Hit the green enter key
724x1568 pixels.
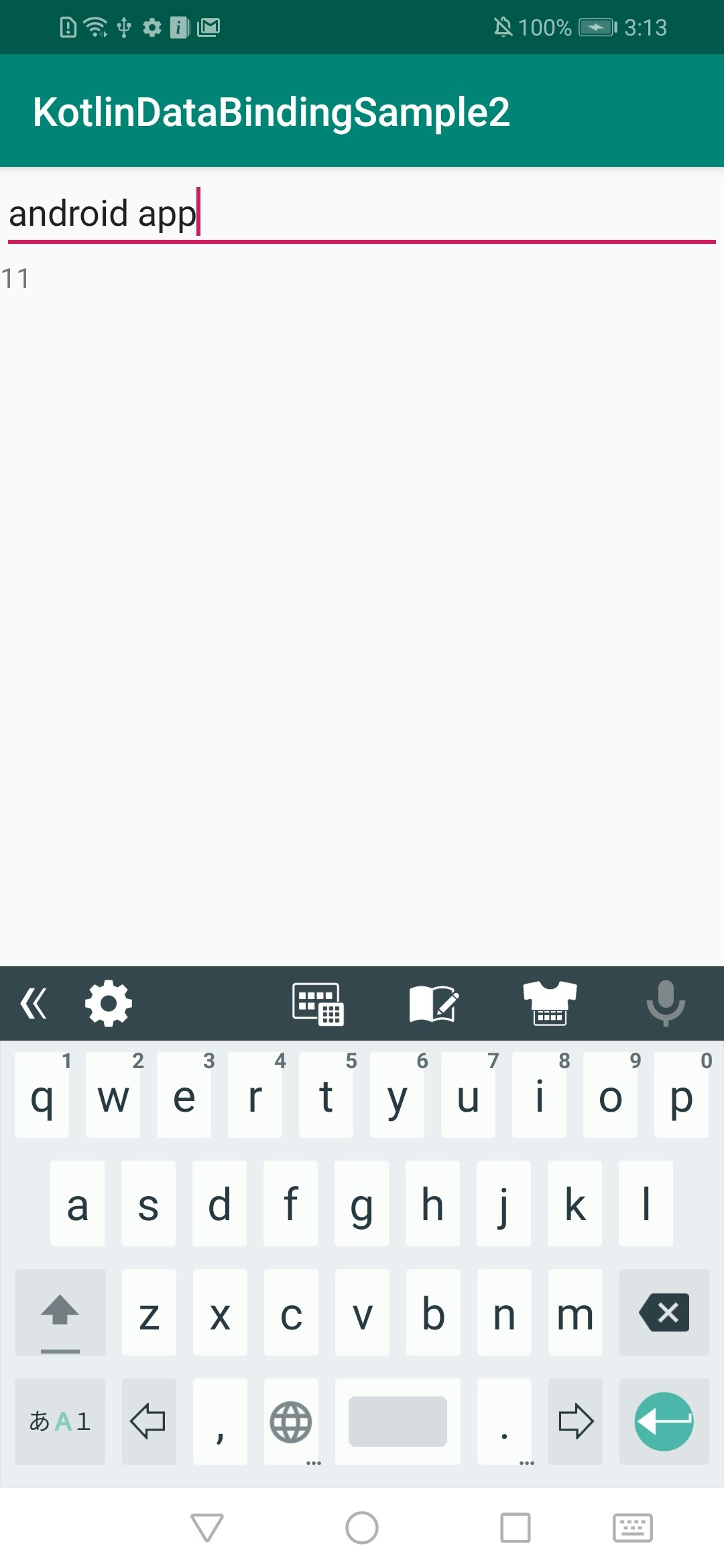[x=664, y=1421]
